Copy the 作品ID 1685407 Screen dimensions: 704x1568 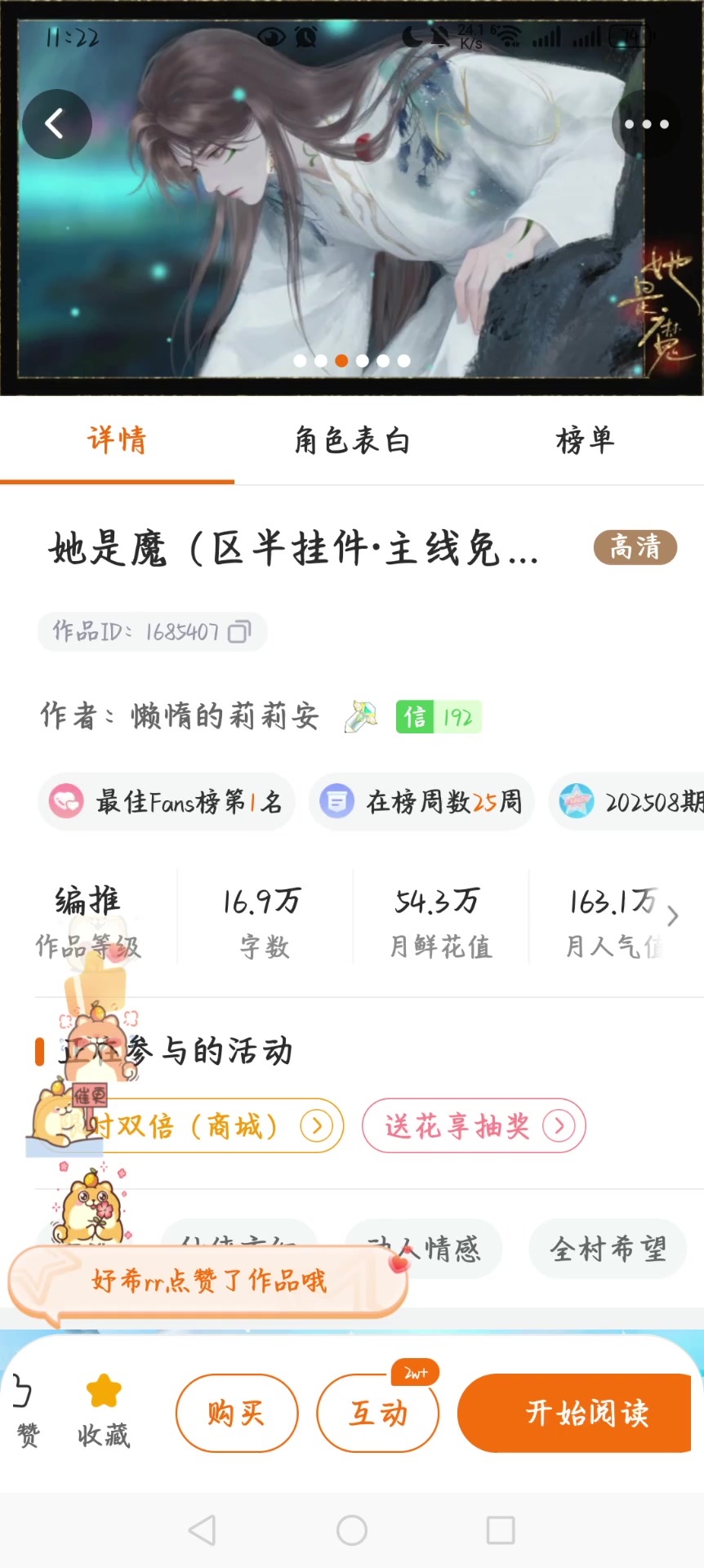click(239, 632)
